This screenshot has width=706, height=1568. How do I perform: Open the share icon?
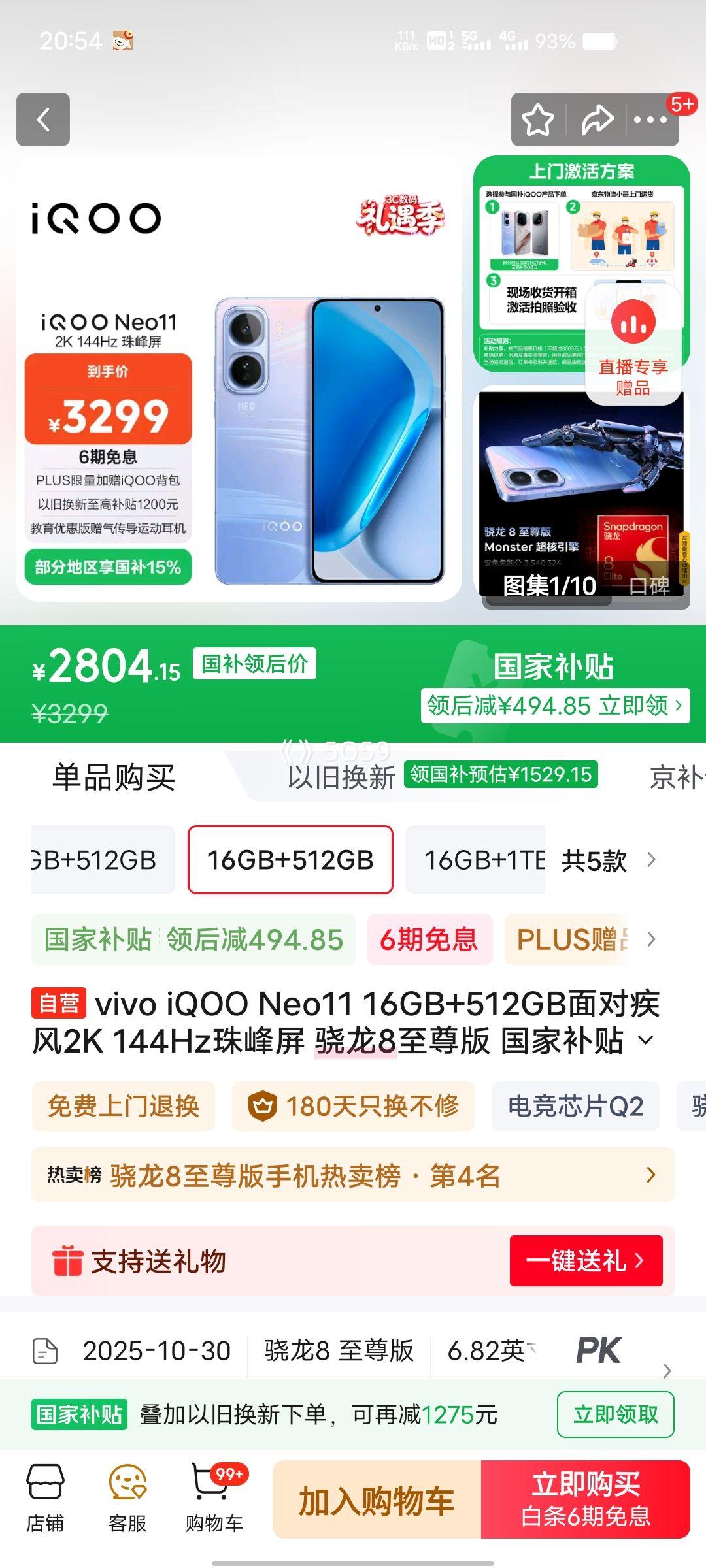(596, 120)
